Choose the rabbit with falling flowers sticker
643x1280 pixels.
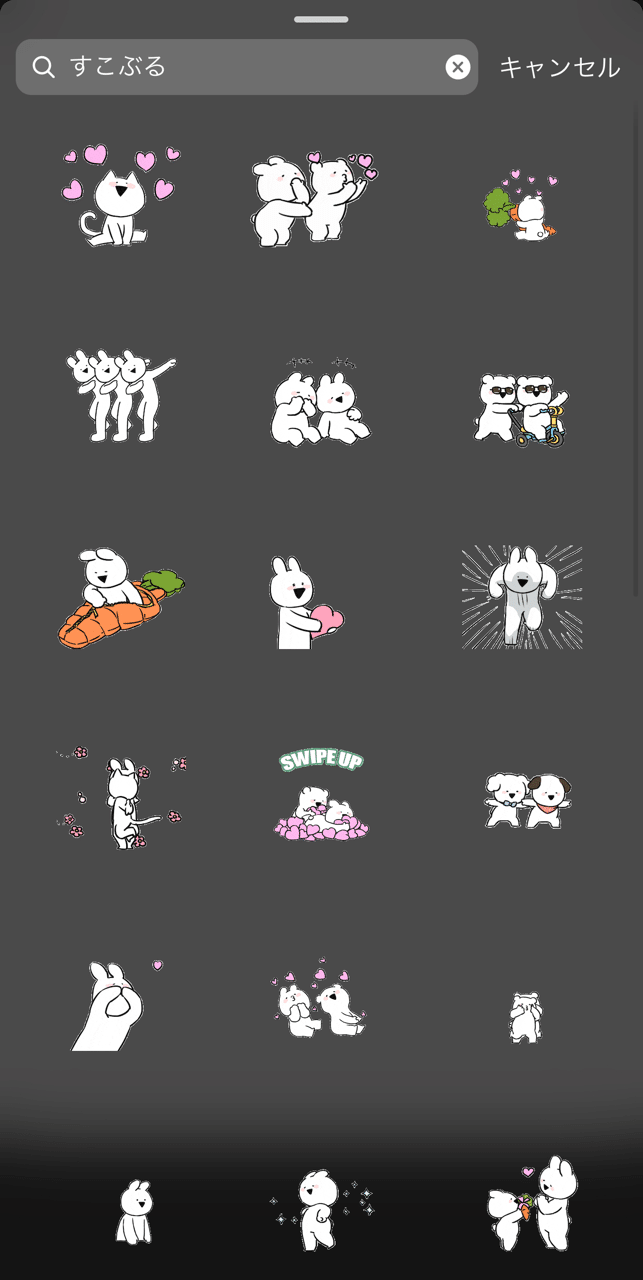(x=120, y=797)
